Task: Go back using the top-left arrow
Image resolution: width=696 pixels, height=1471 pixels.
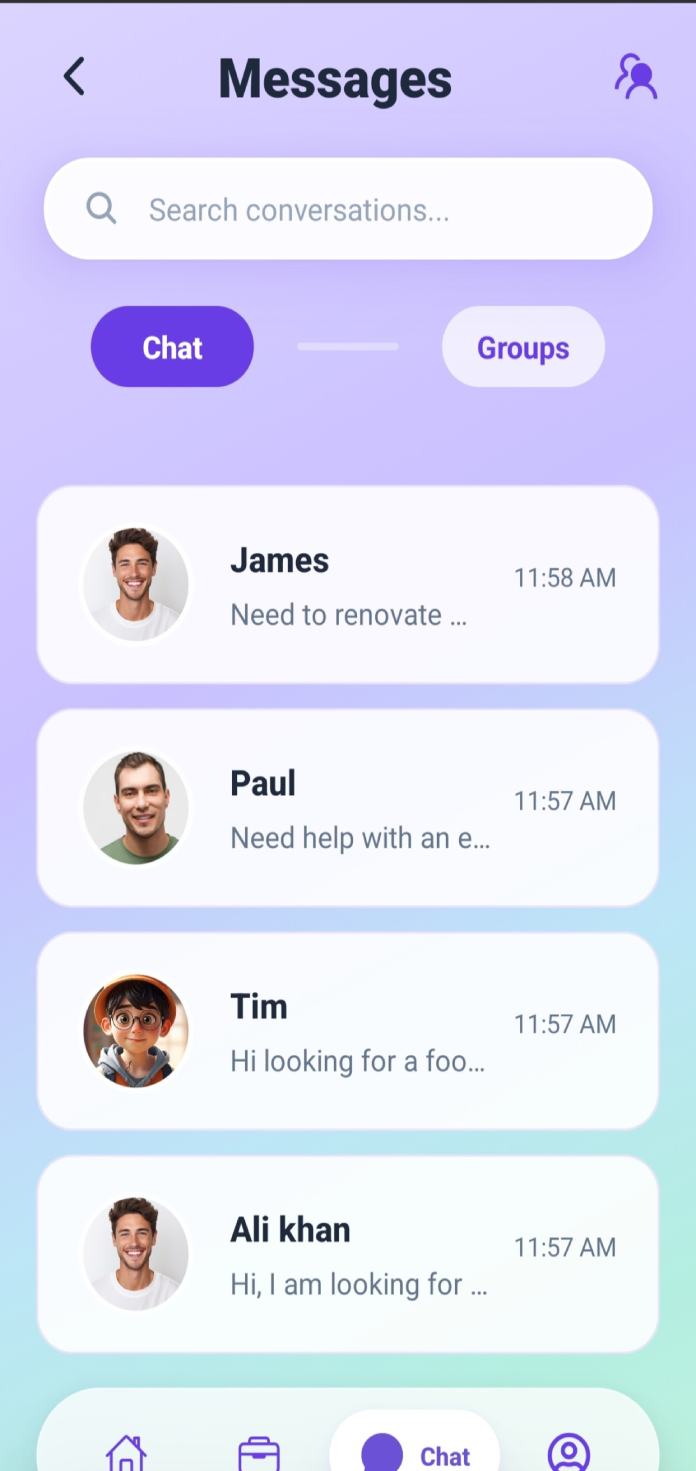Action: [x=74, y=76]
